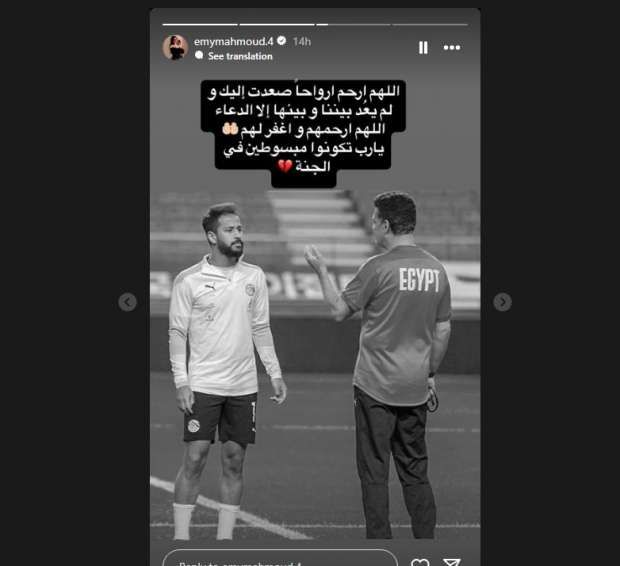Like this story with the heart
620x566 pixels.
[420, 561]
